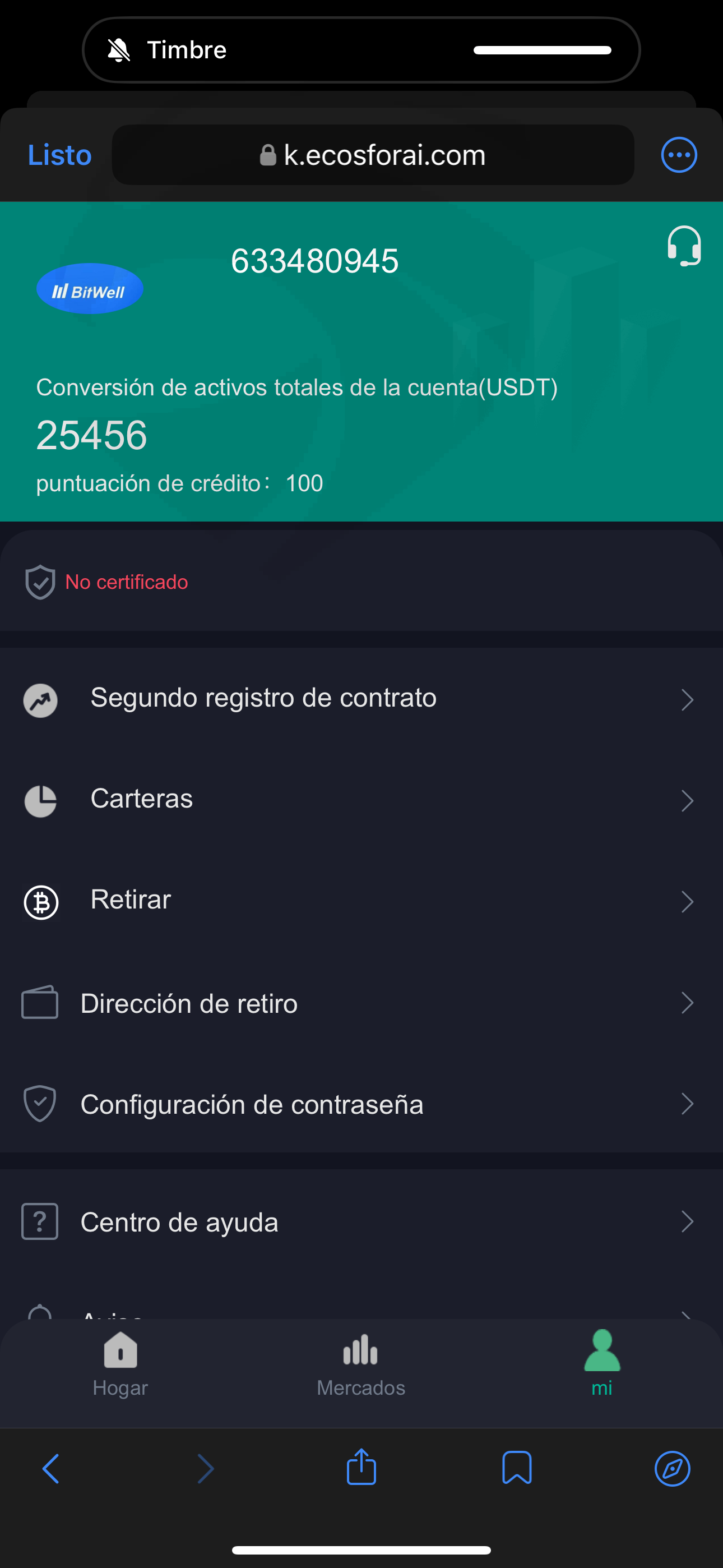
Task: Share this page with the share icon
Action: click(361, 1466)
